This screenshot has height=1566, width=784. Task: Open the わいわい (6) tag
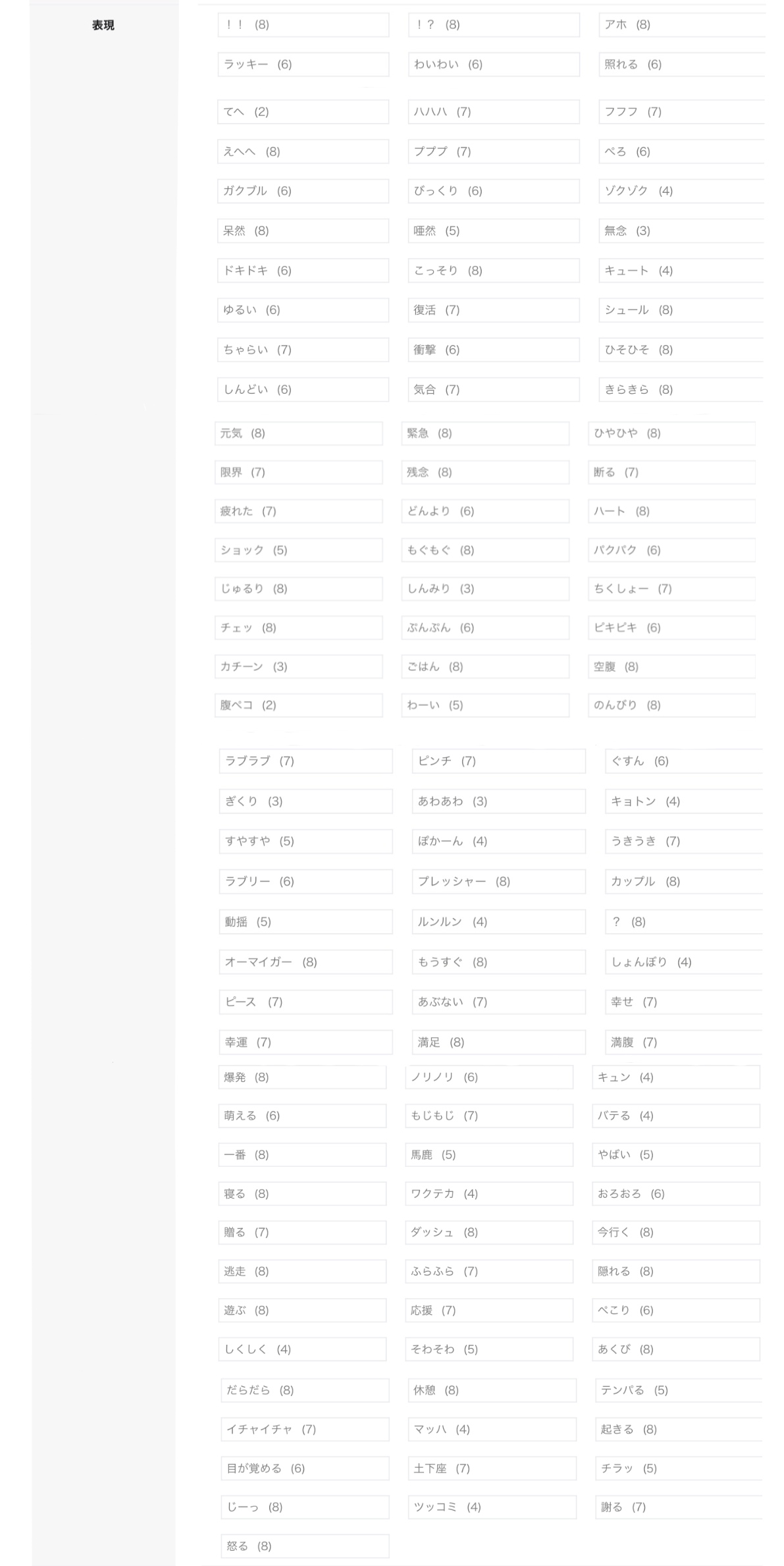click(x=493, y=65)
